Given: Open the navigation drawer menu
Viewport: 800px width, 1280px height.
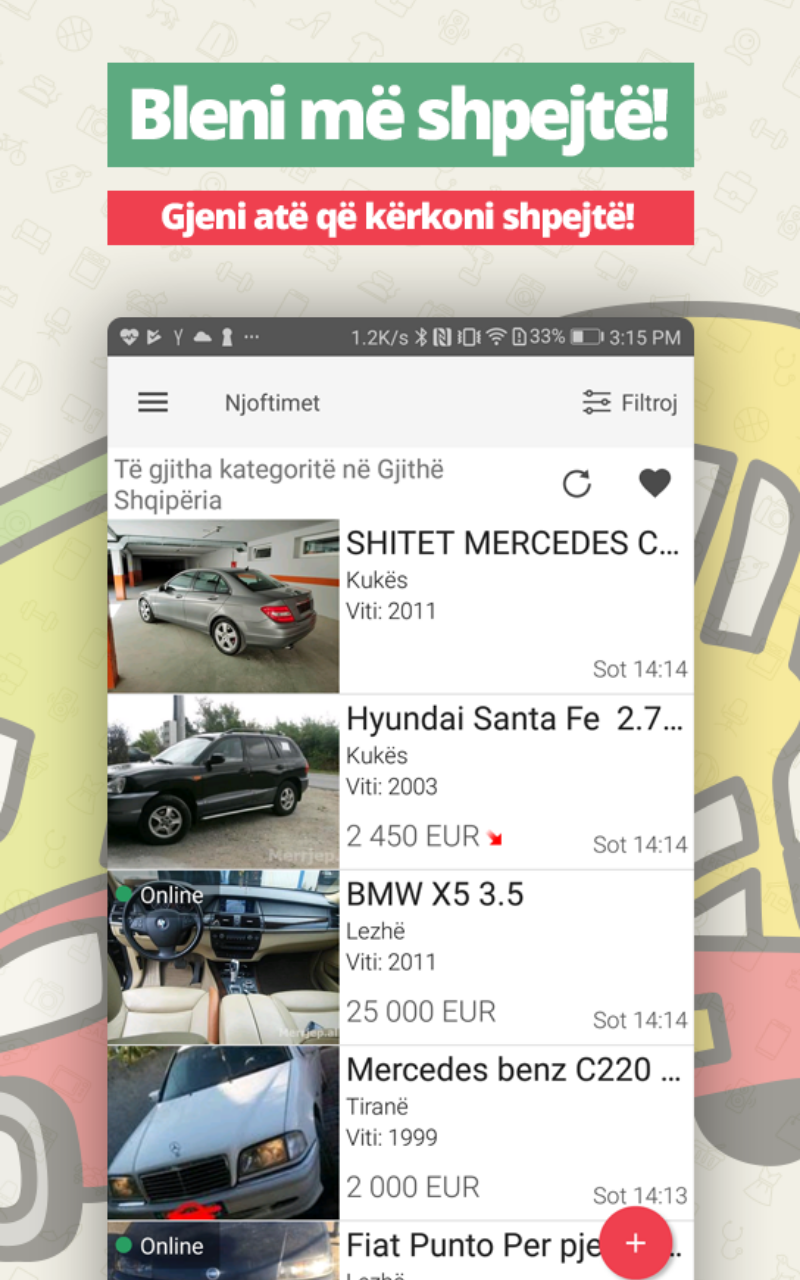Looking at the screenshot, I should [x=152, y=402].
